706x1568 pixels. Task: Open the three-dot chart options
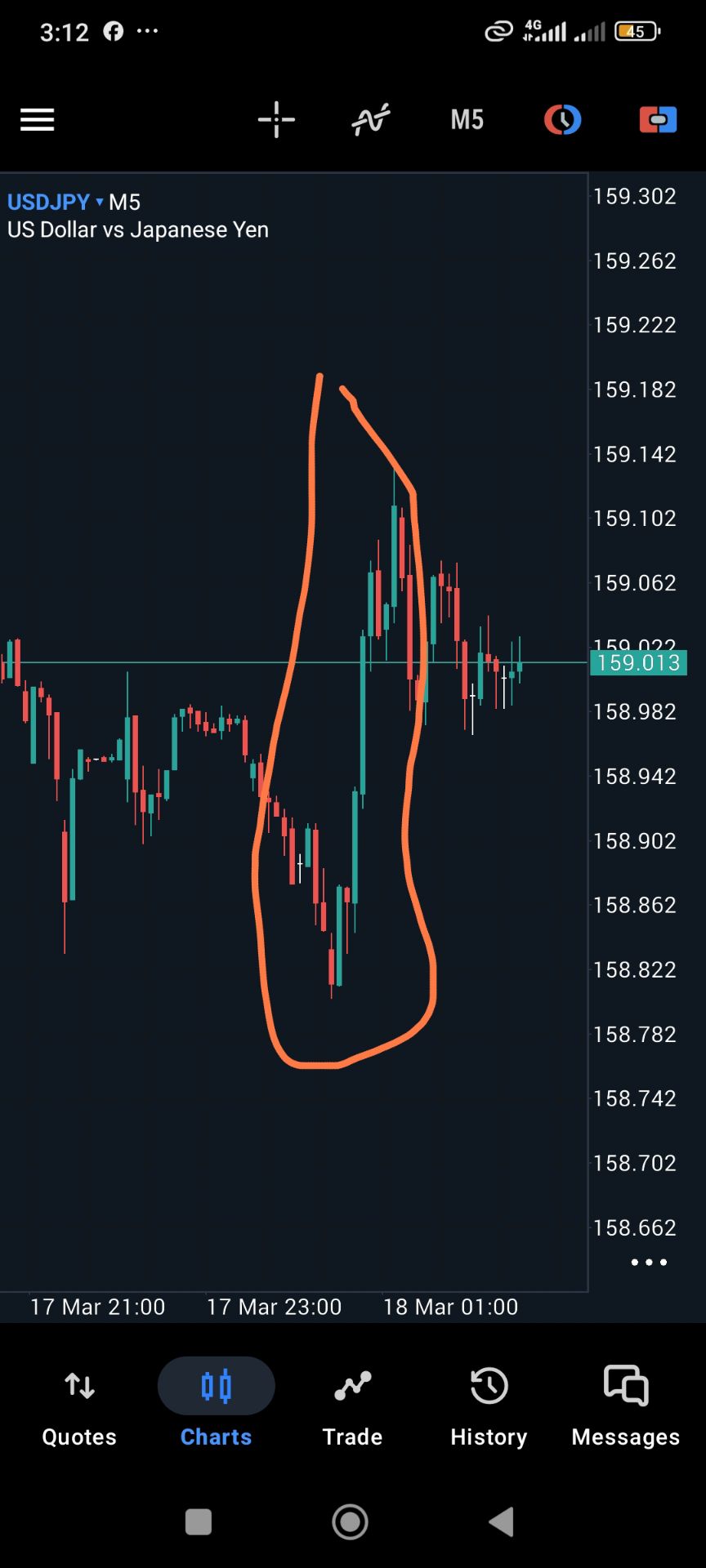click(x=649, y=1263)
